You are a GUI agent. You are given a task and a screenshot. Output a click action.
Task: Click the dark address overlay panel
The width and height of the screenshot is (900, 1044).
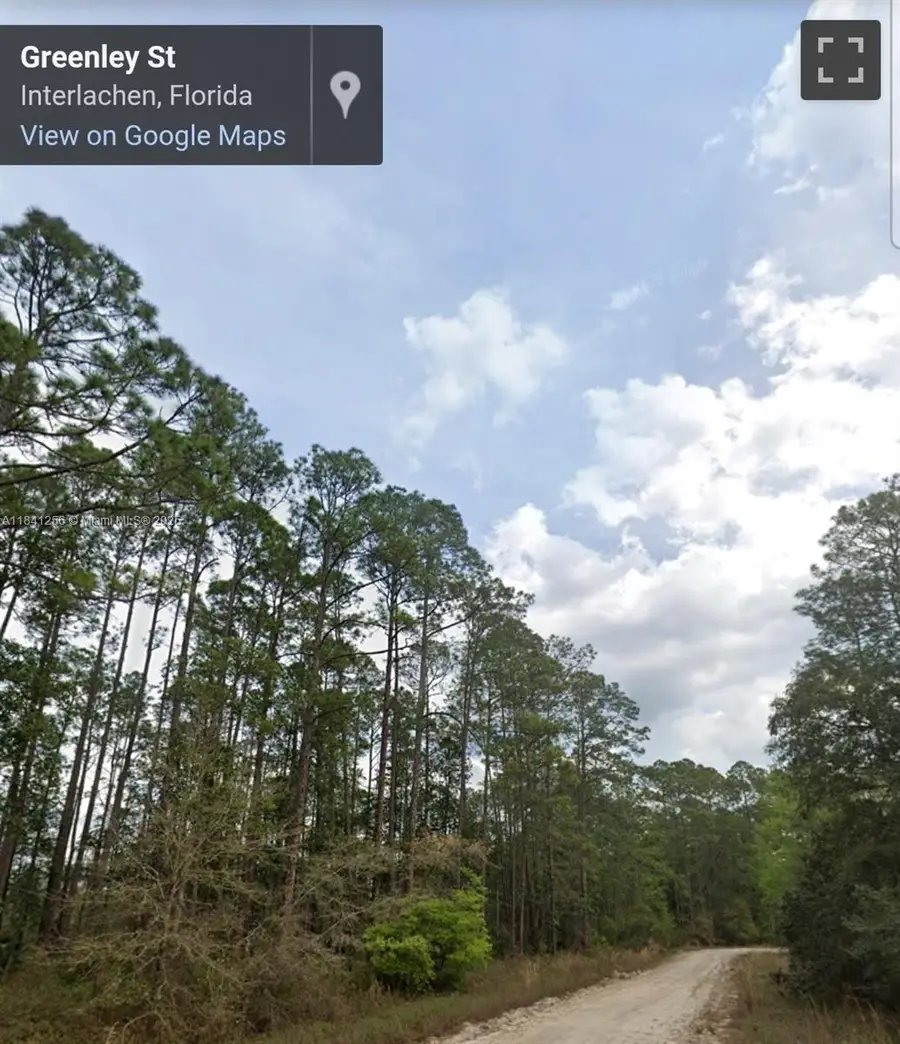pyautogui.click(x=190, y=93)
